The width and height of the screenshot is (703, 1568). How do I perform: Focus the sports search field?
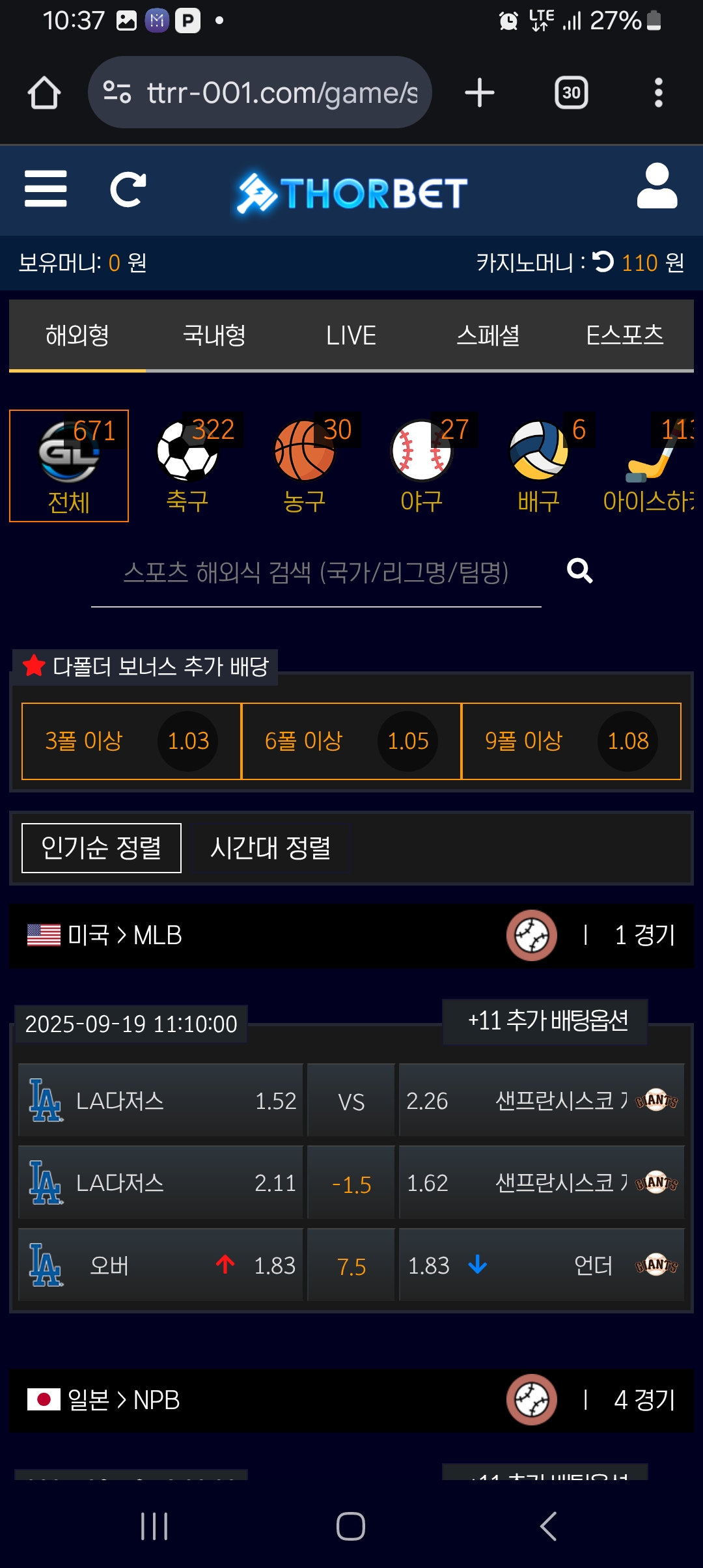[x=316, y=573]
